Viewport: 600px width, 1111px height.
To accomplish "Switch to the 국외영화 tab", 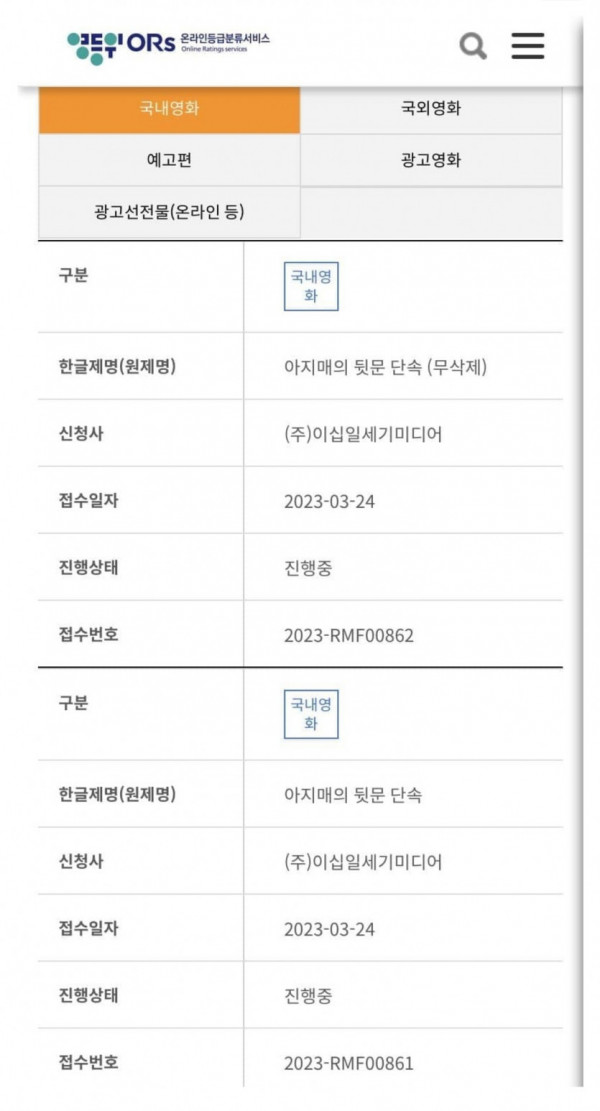I will pyautogui.click(x=431, y=110).
